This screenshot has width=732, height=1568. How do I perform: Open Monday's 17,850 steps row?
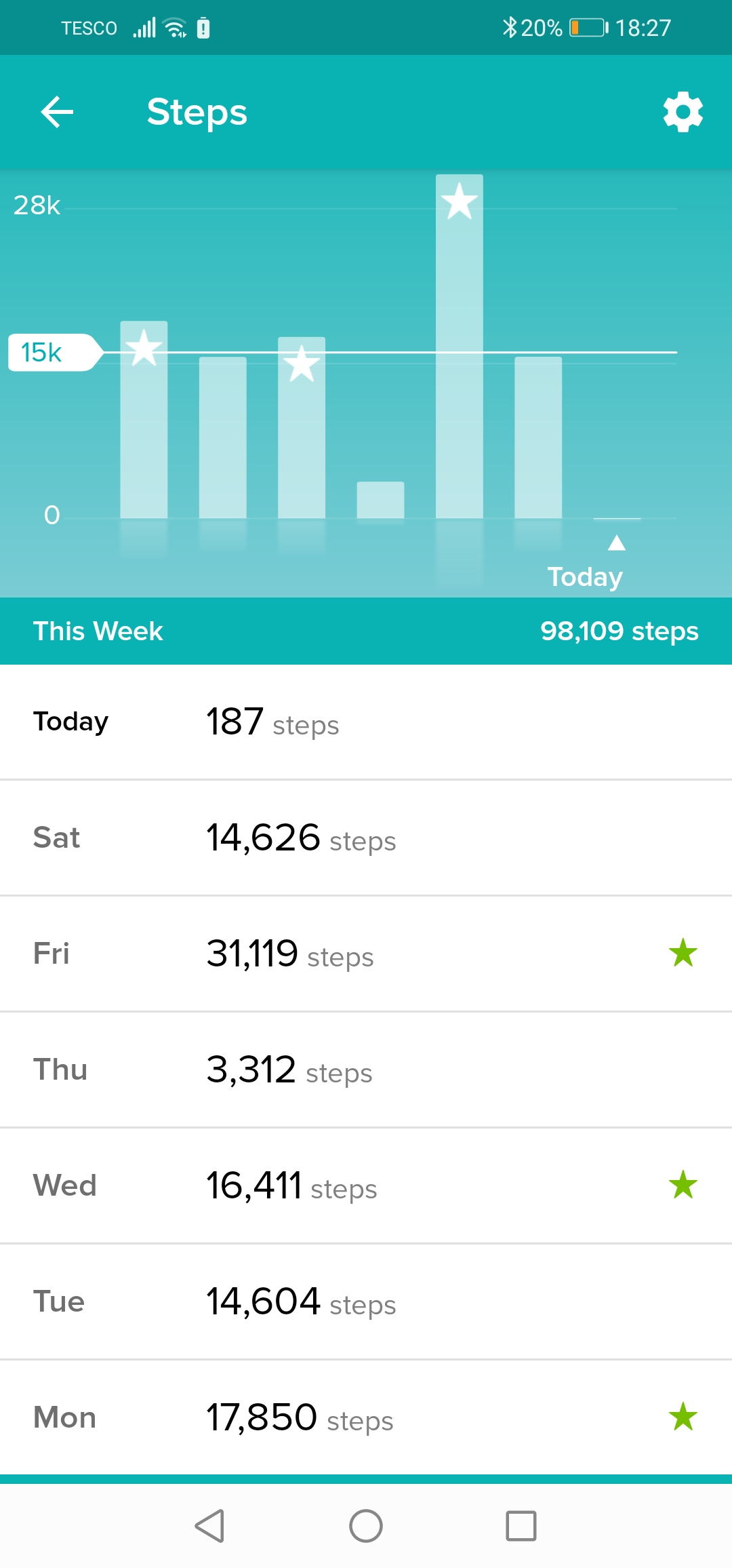pos(366,1417)
